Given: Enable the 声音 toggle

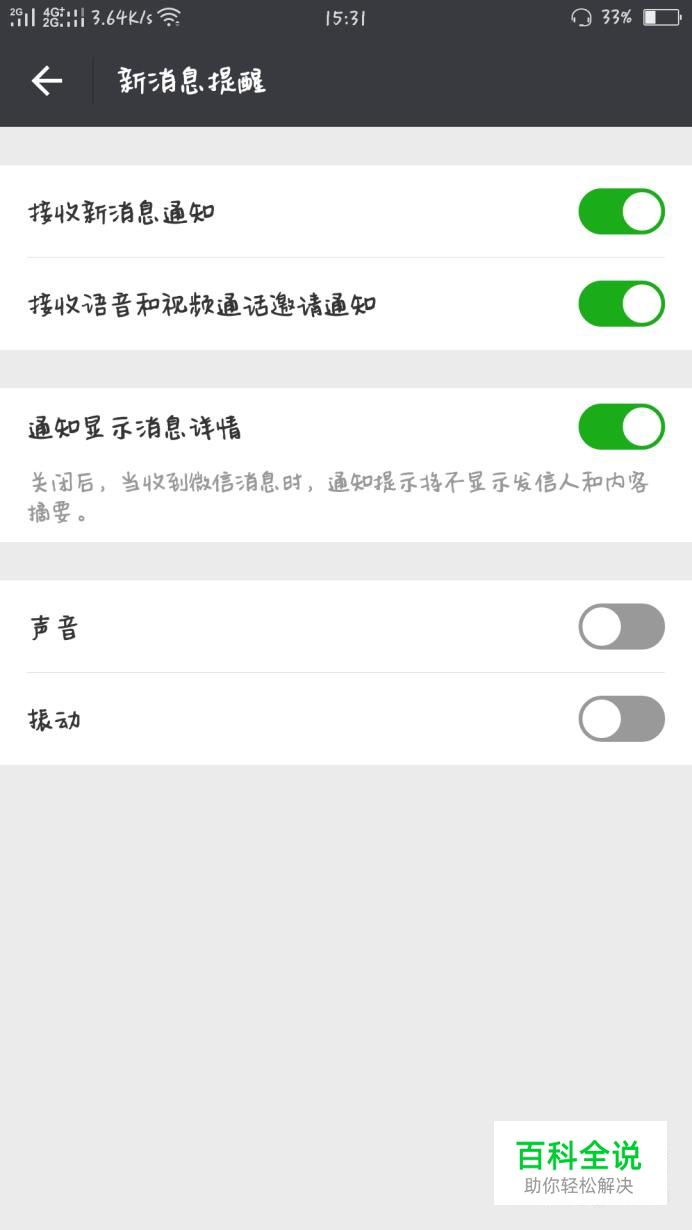Looking at the screenshot, I should 621,627.
